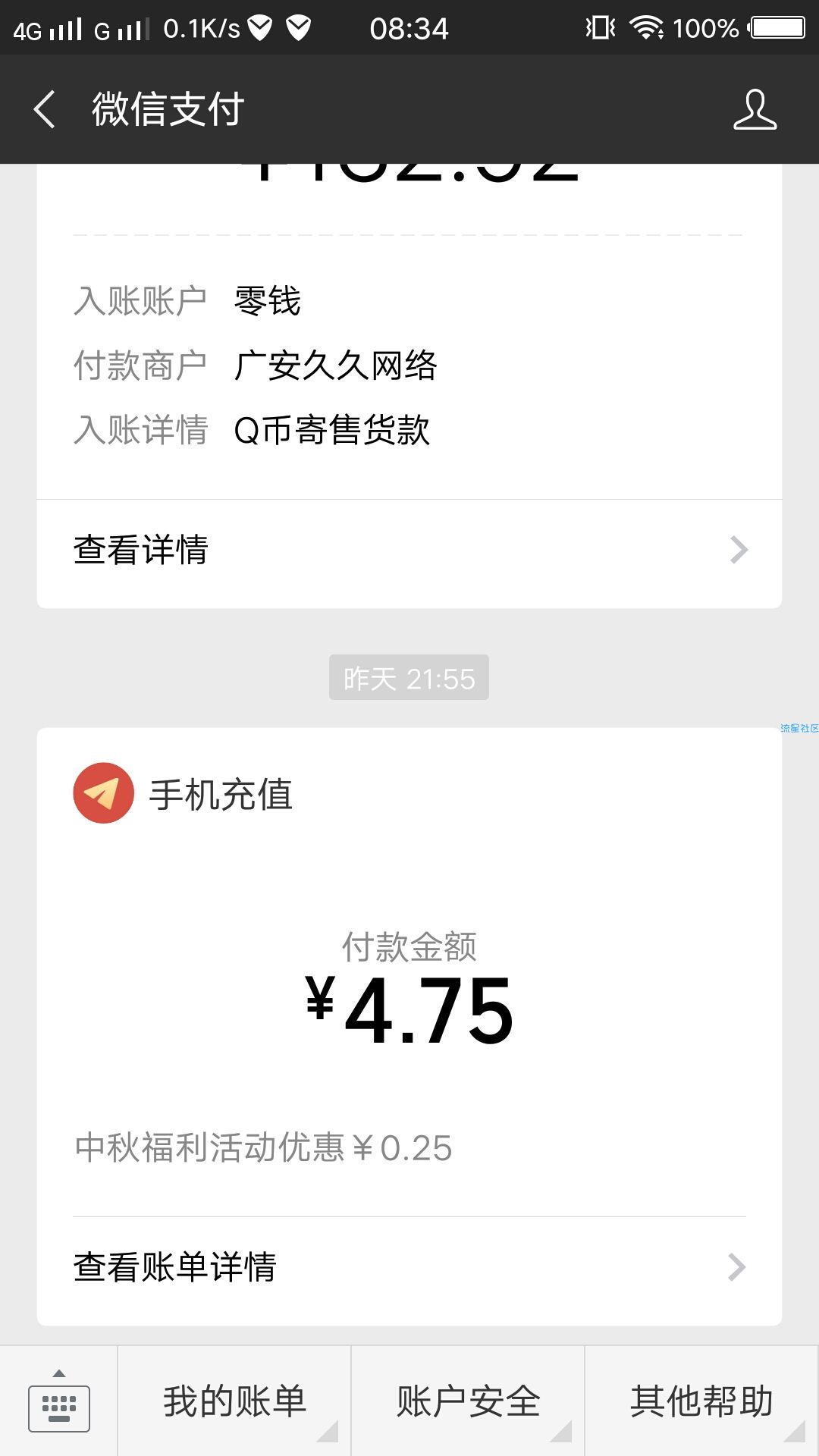The width and height of the screenshot is (819, 1456).
Task: Open the 我的账单 menu
Action: click(x=234, y=1401)
